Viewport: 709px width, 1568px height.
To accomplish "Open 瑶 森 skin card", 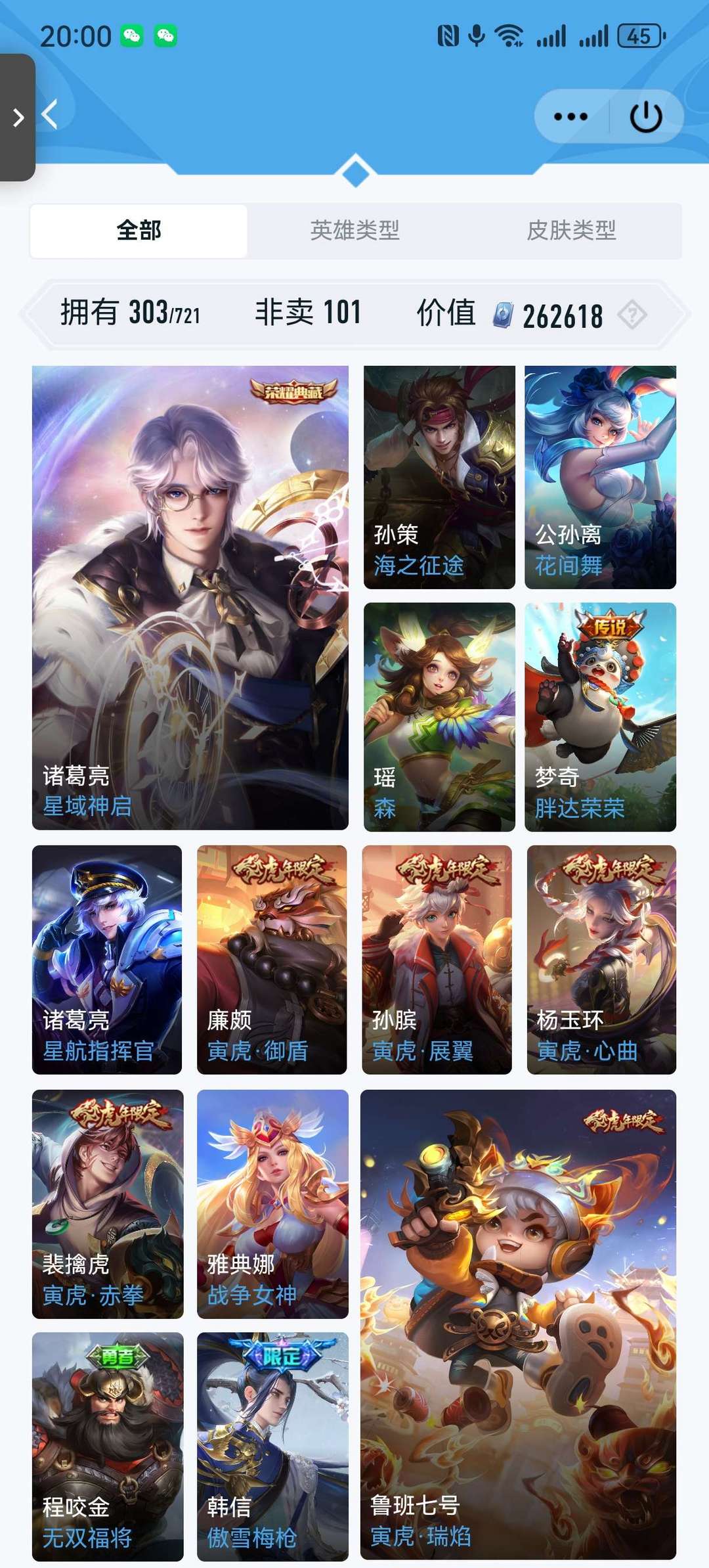I will click(439, 717).
